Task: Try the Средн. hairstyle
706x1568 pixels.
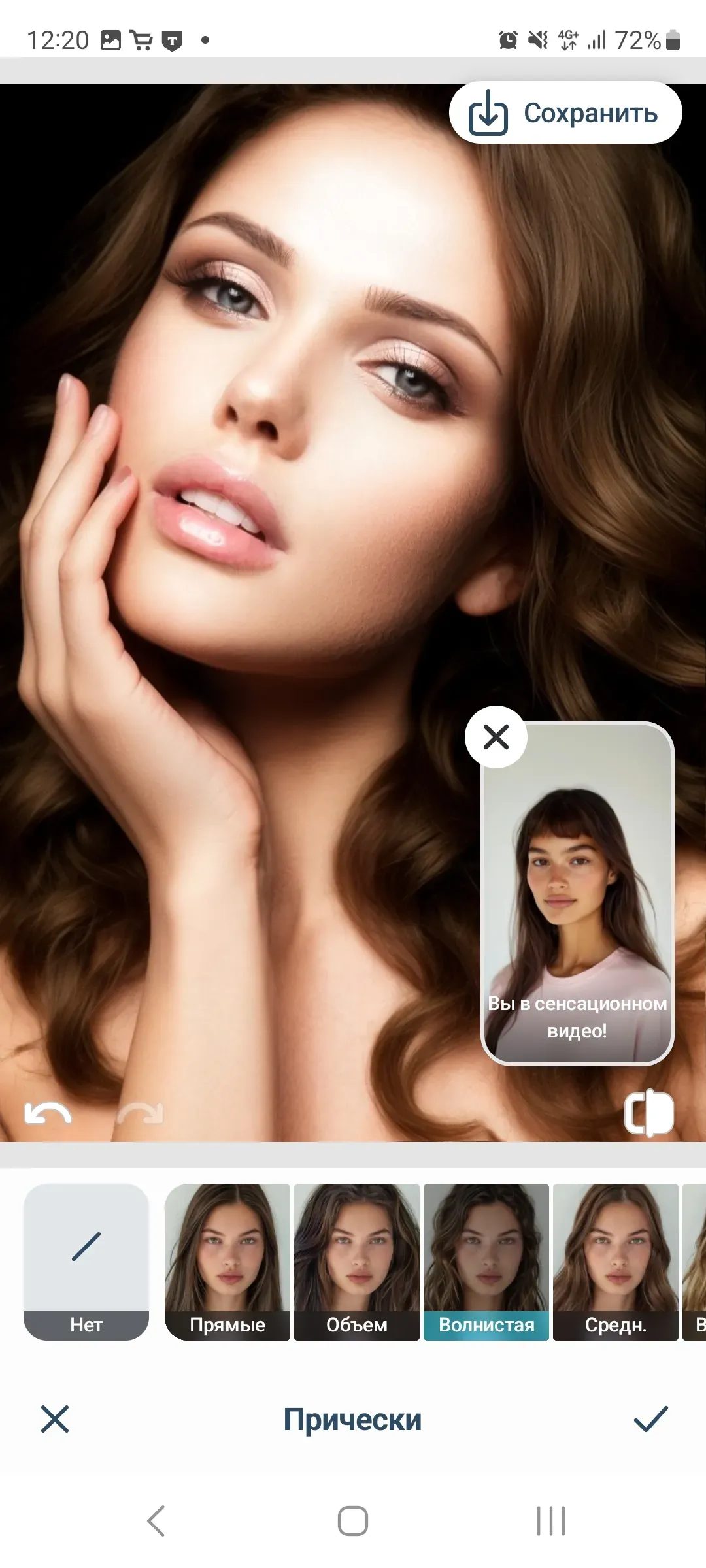Action: [x=616, y=1262]
